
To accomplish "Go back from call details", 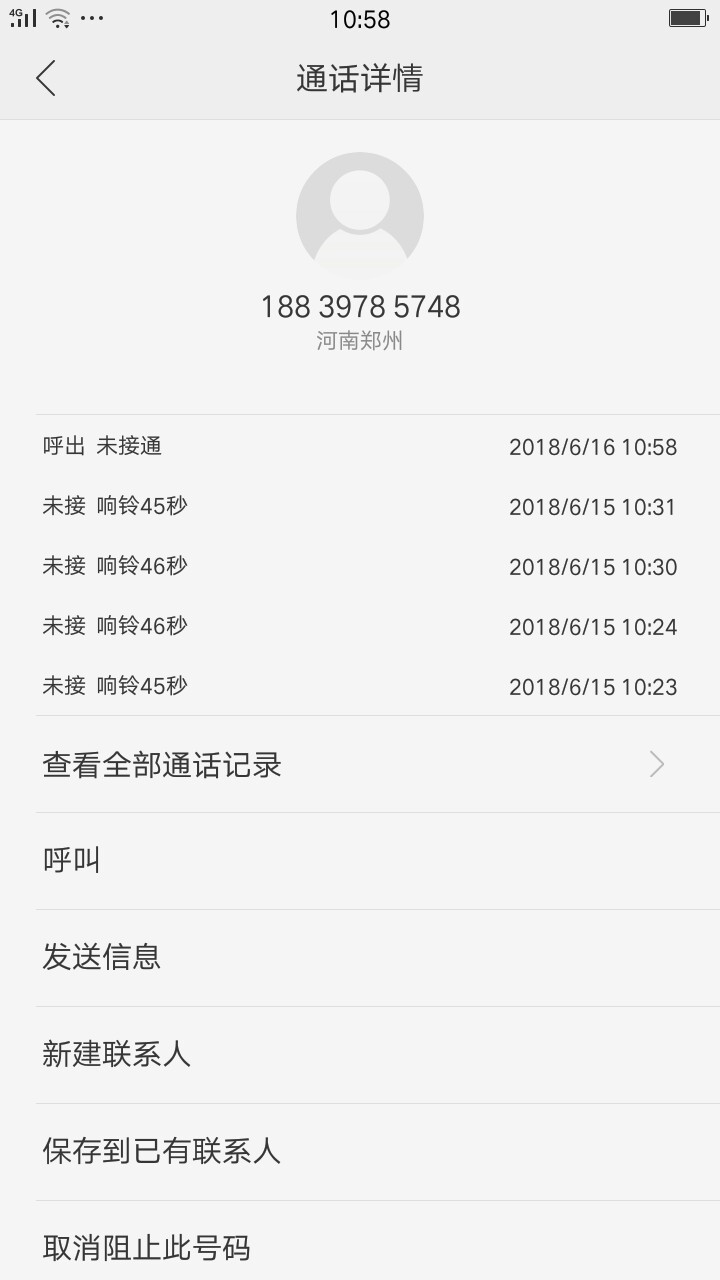I will (x=46, y=78).
